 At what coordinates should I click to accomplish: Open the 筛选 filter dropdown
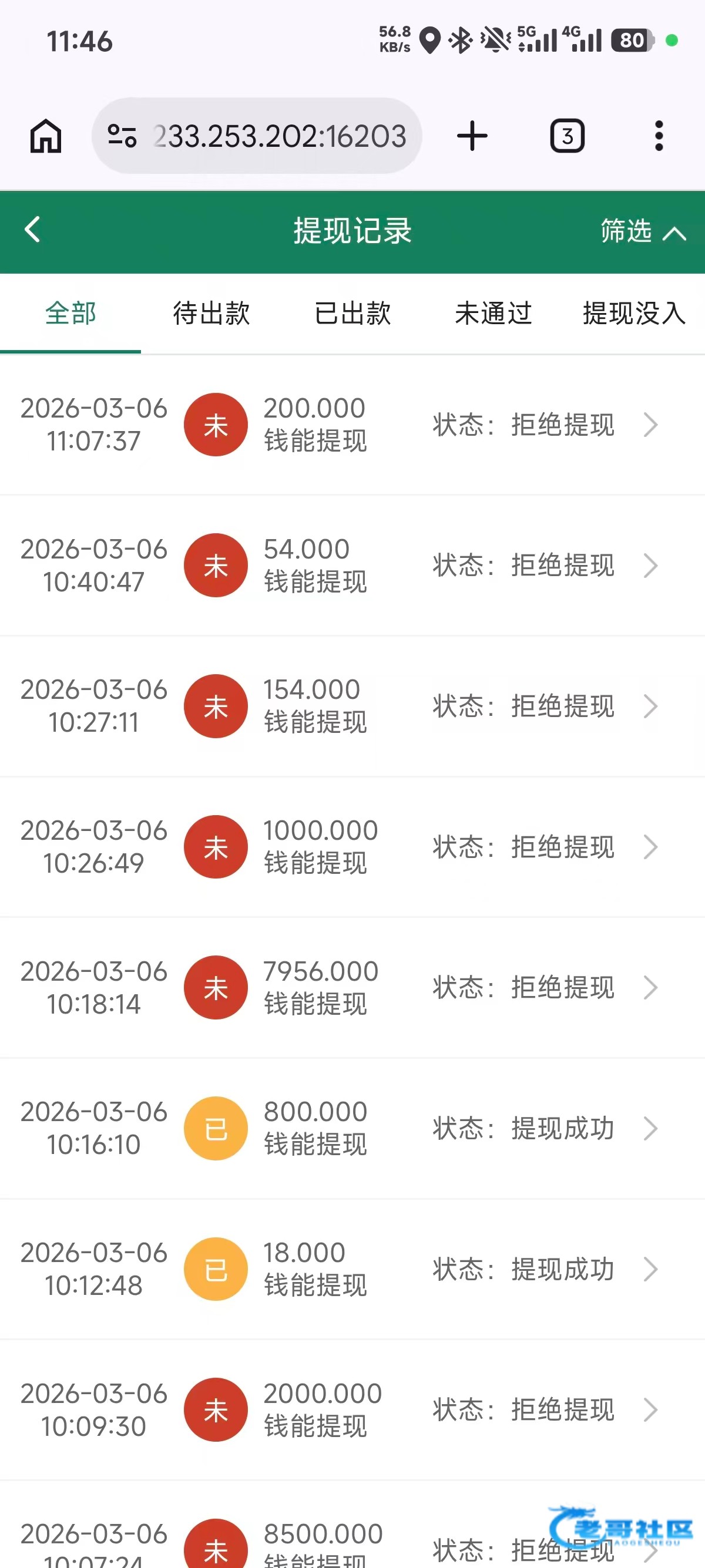point(642,231)
